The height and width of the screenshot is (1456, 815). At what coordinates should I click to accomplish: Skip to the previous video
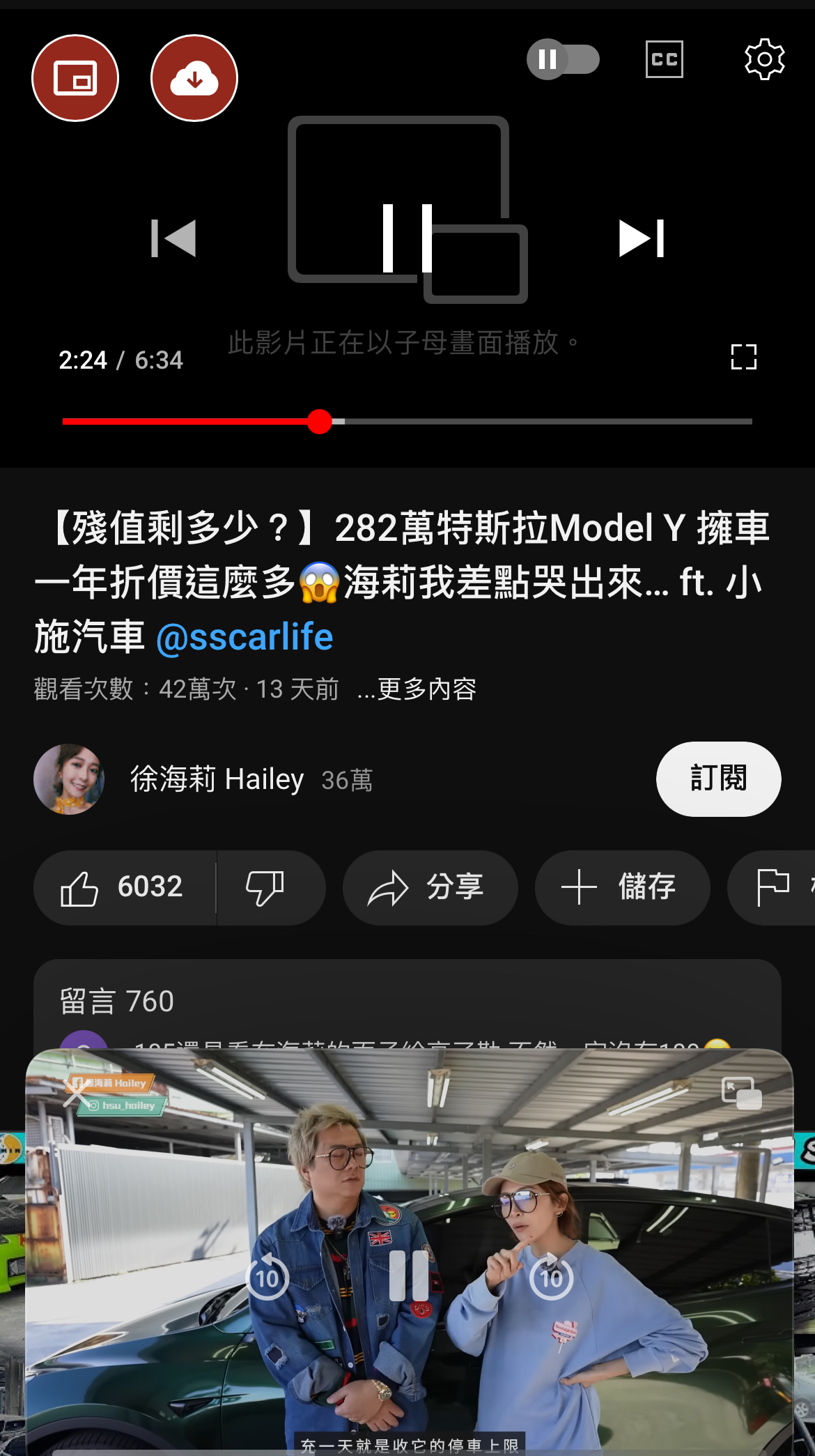[x=173, y=238]
